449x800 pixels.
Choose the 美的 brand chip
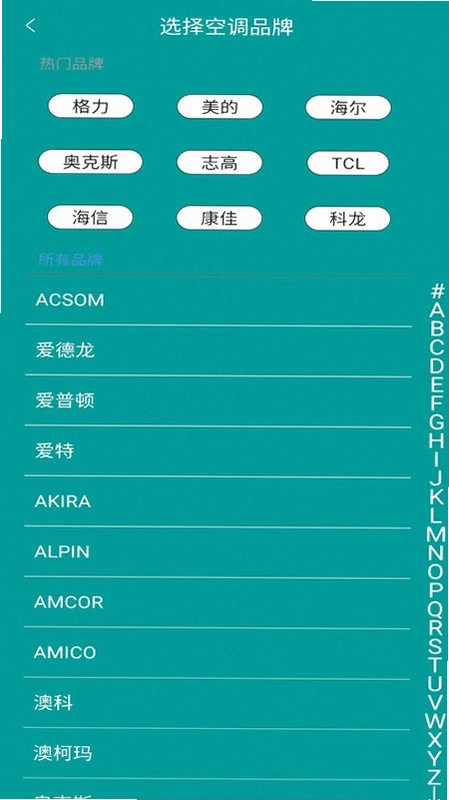pos(220,107)
